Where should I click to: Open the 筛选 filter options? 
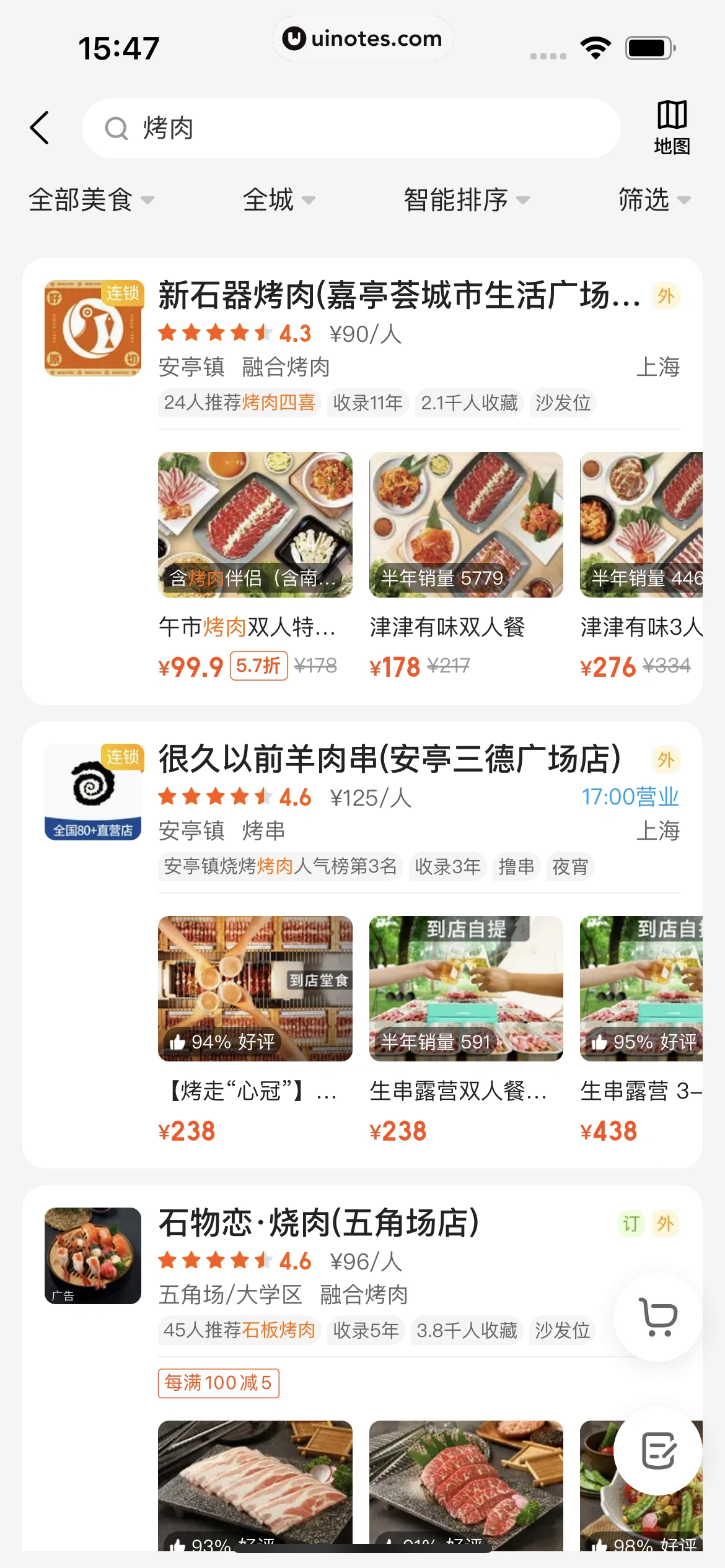tap(654, 200)
